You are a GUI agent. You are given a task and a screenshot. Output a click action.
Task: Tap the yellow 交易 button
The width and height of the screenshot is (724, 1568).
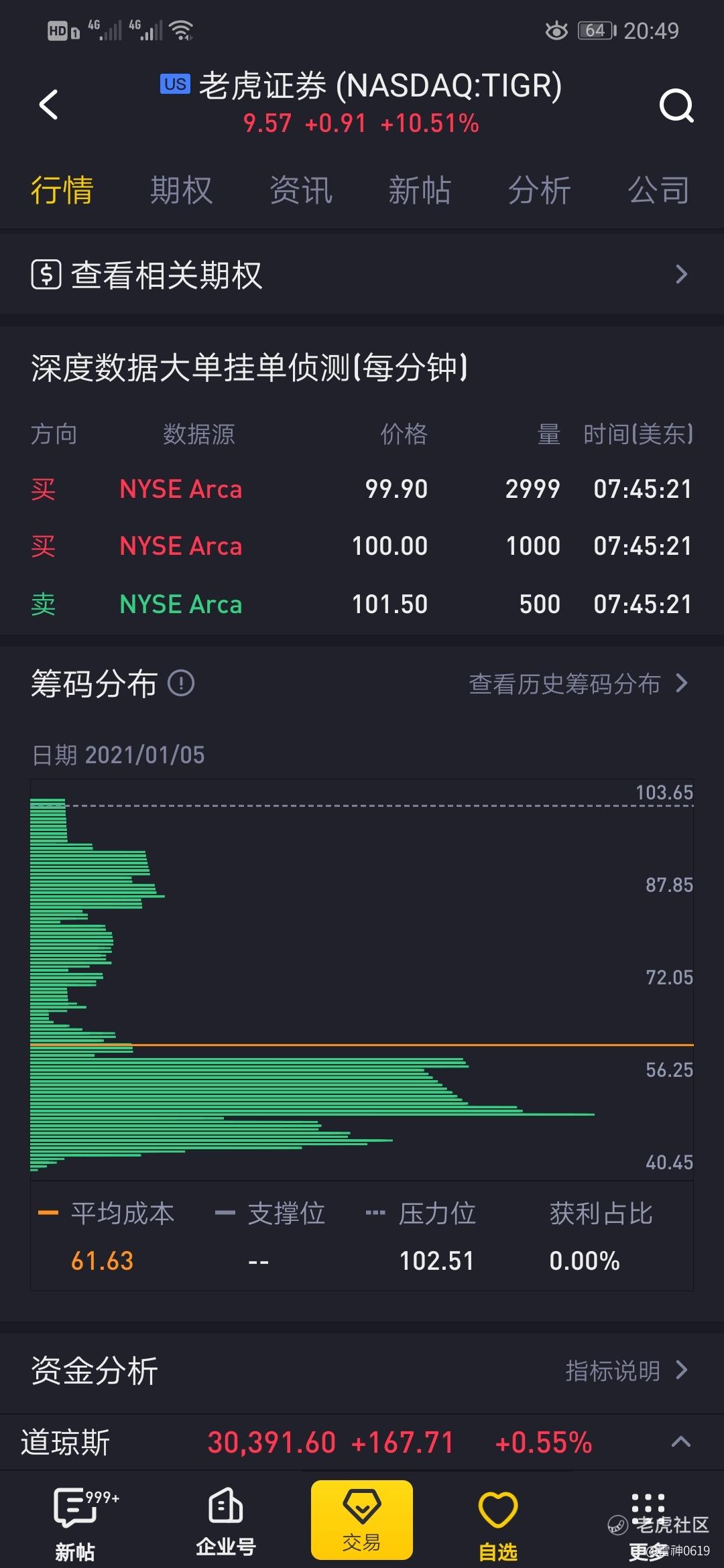(361, 1520)
